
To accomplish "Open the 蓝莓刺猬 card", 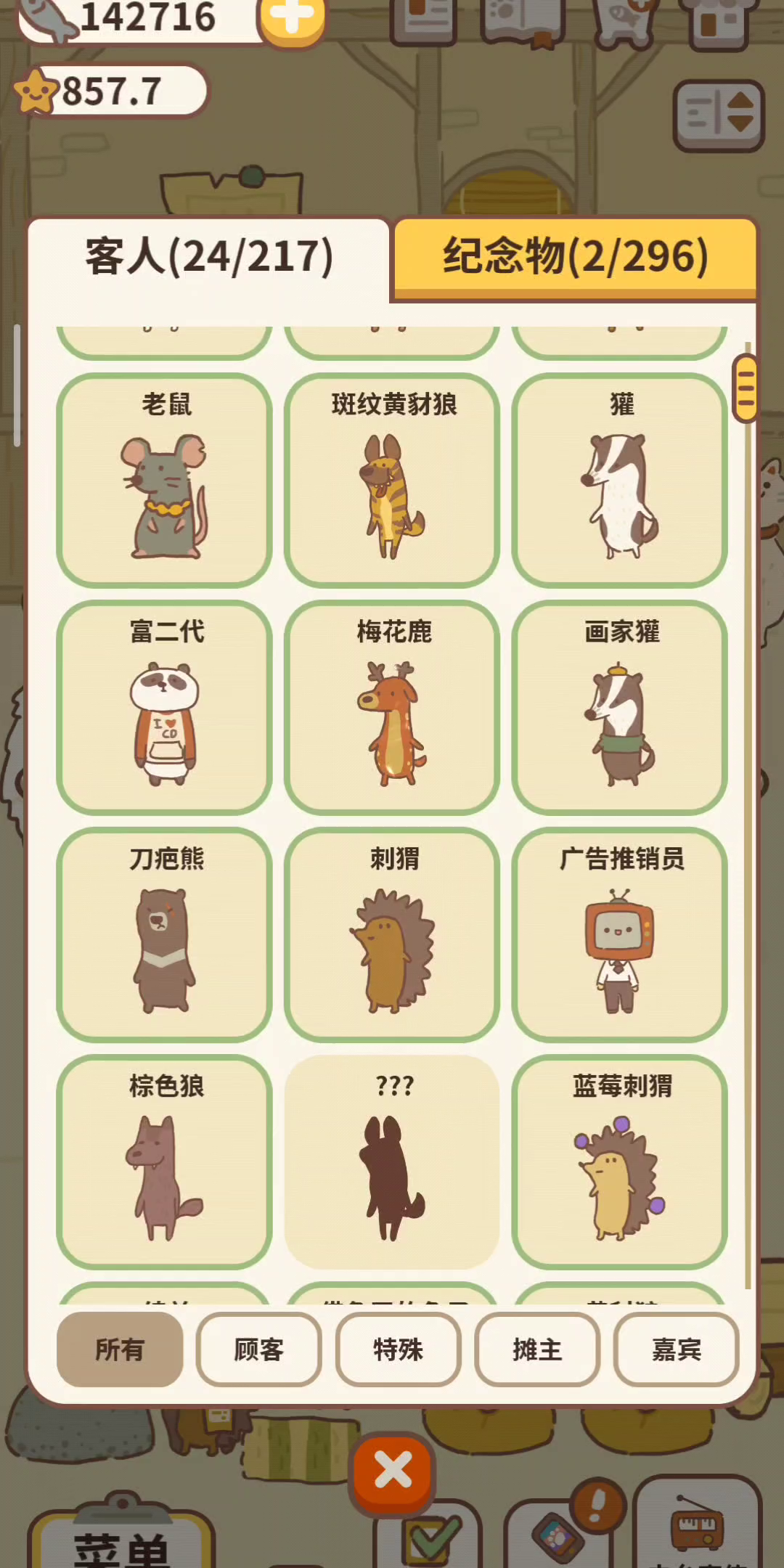I will [x=619, y=1162].
